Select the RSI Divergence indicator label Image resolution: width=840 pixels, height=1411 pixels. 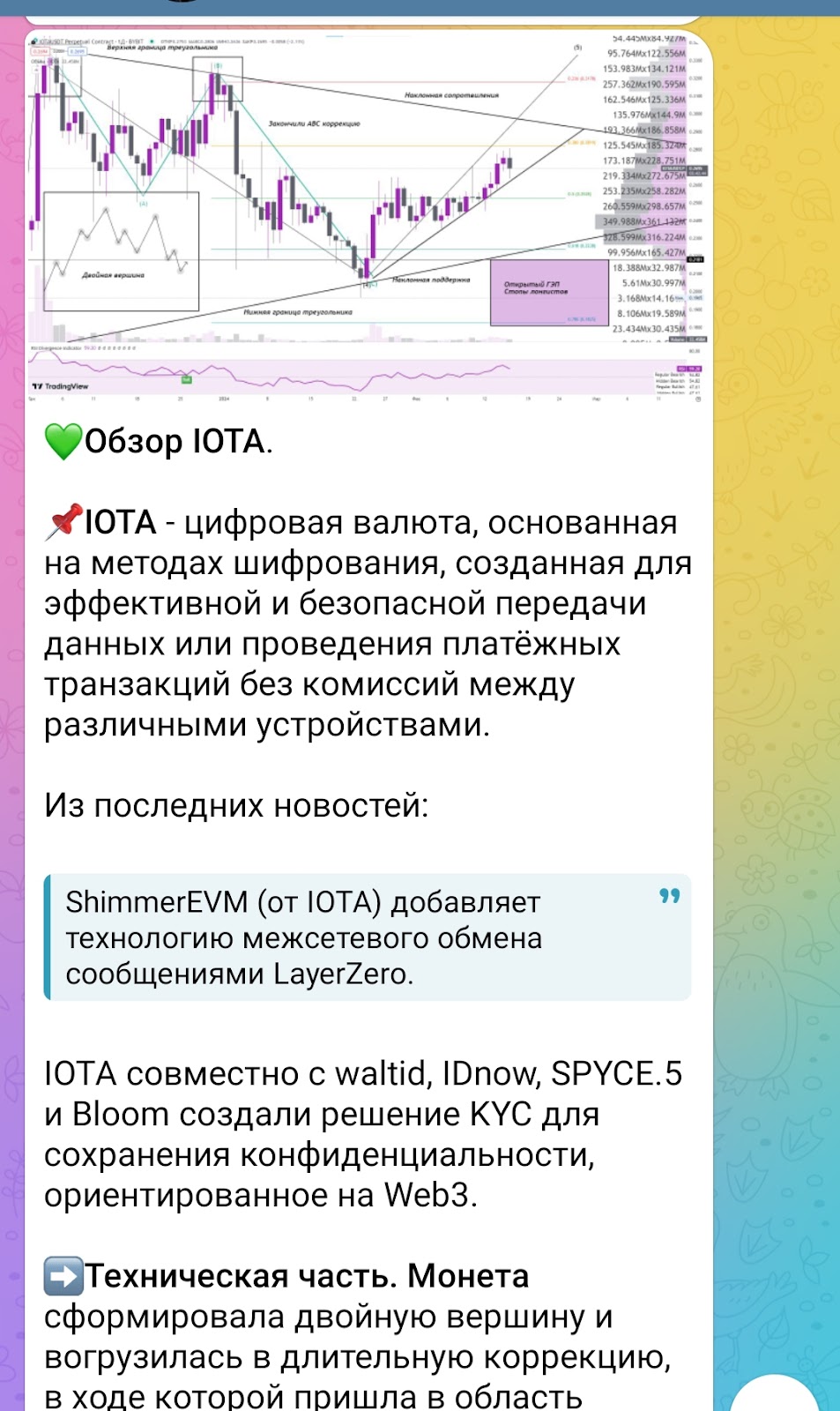57,347
